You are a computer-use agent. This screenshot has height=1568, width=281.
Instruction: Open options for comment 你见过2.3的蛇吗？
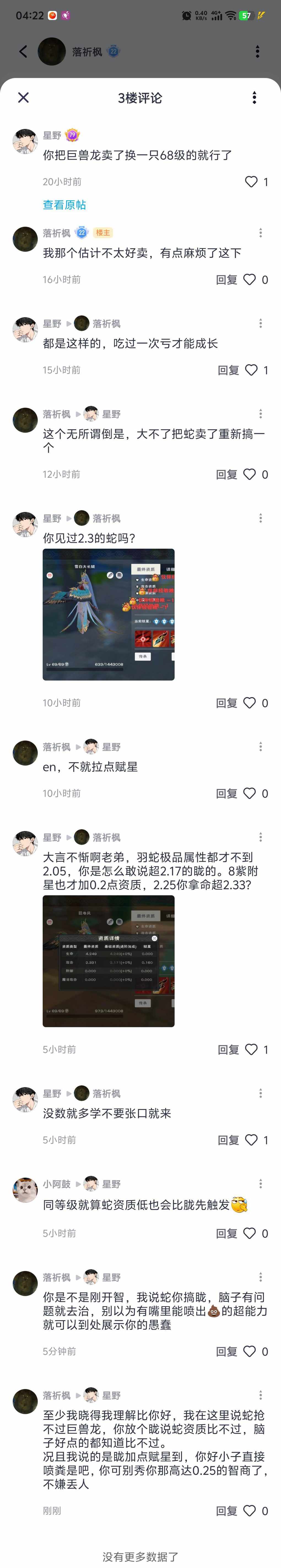click(x=260, y=518)
